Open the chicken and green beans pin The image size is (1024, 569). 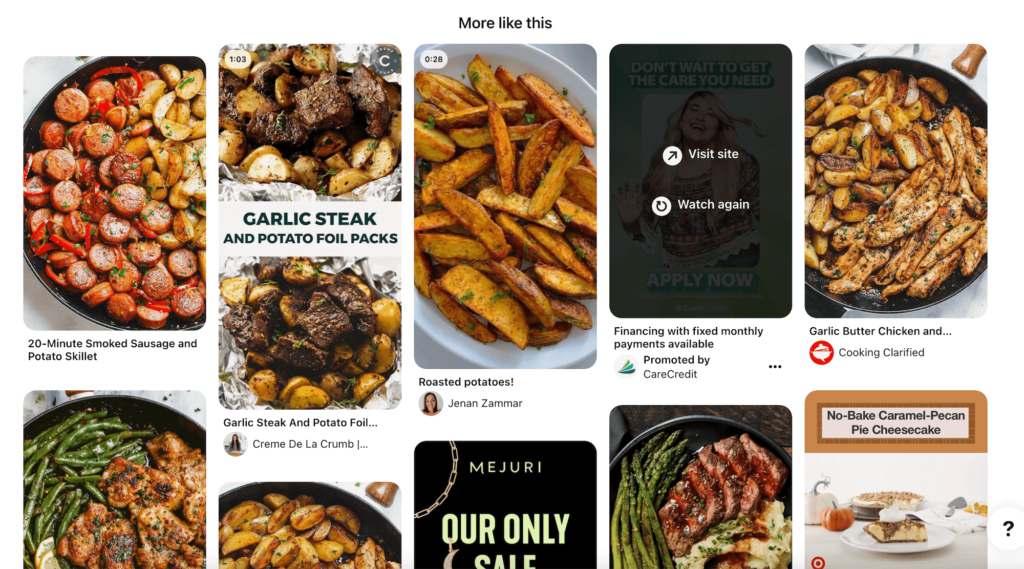coord(114,480)
